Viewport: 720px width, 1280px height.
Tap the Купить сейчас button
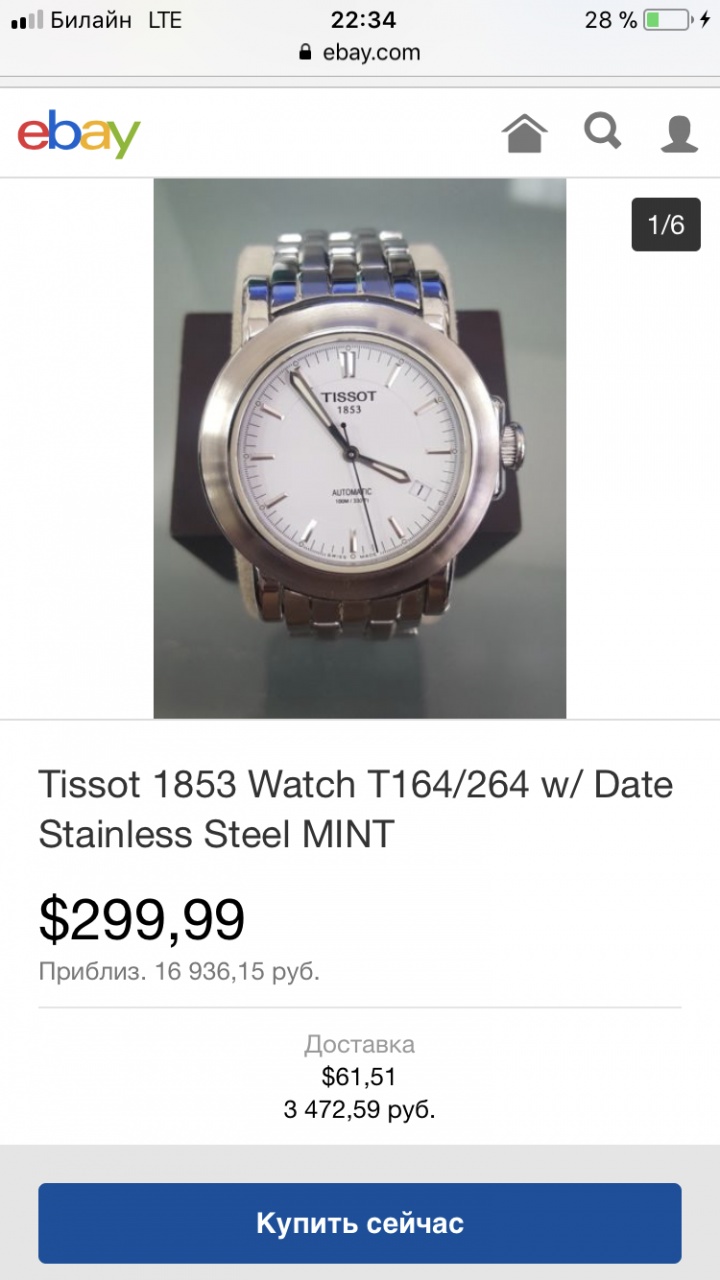pos(360,1223)
